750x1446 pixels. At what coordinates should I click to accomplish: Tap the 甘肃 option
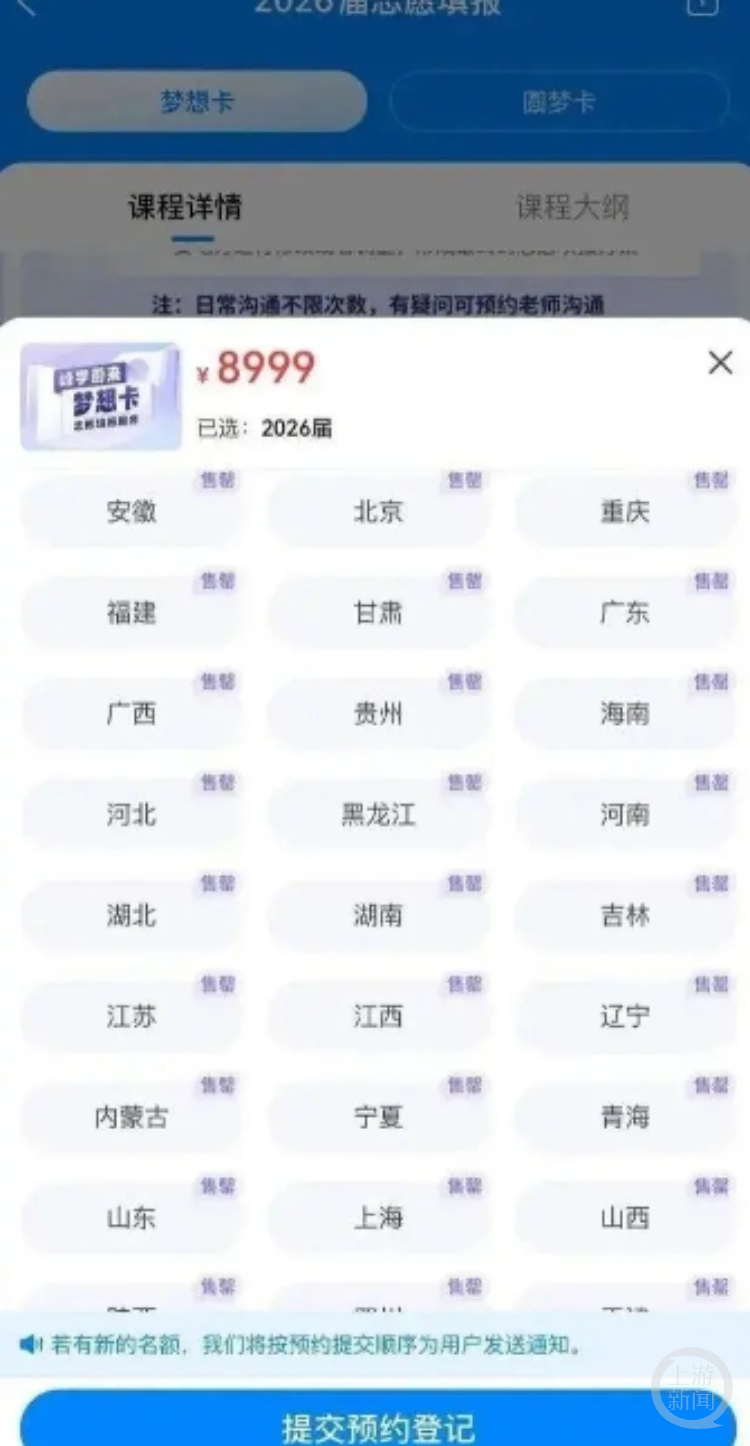point(378,613)
